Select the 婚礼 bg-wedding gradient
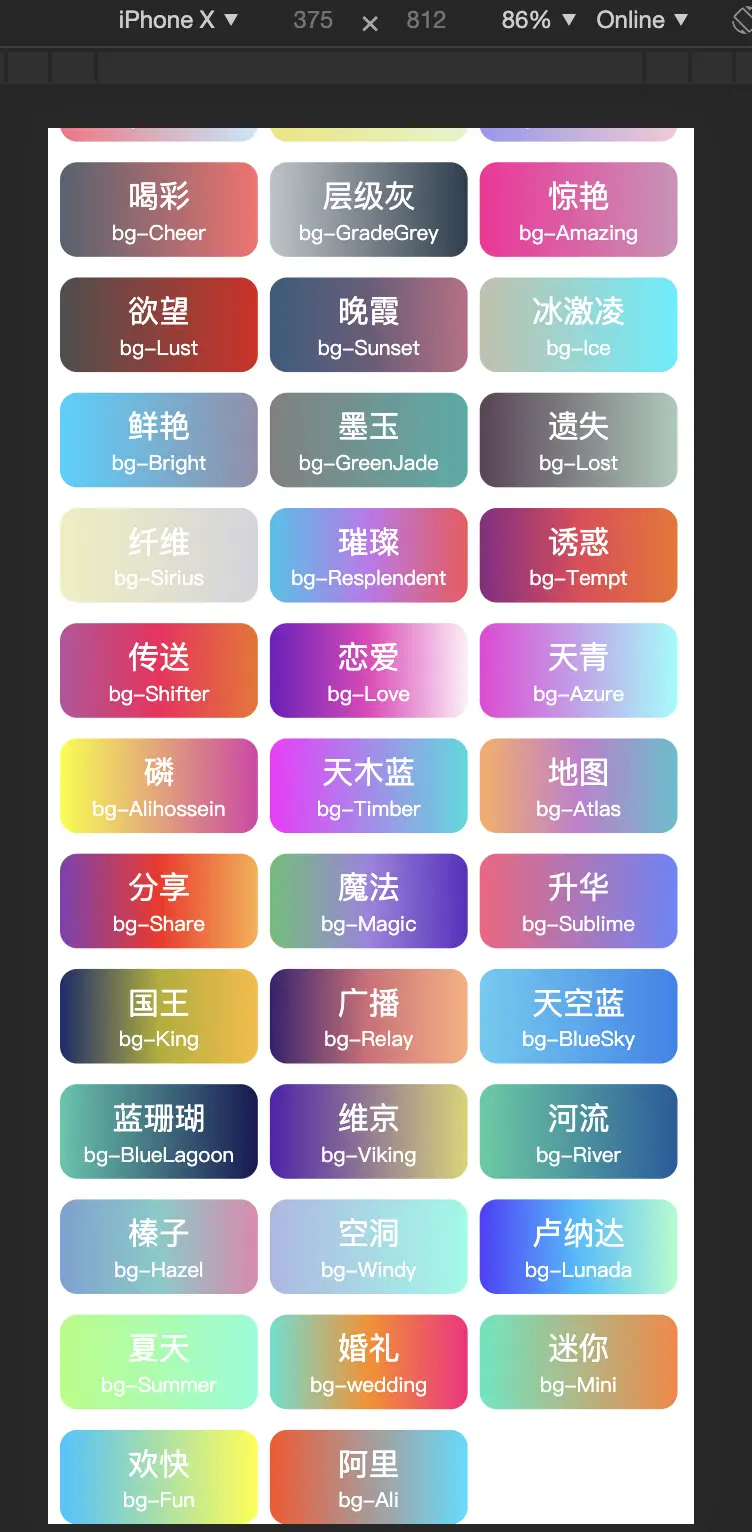Image resolution: width=752 pixels, height=1532 pixels. [369, 1362]
